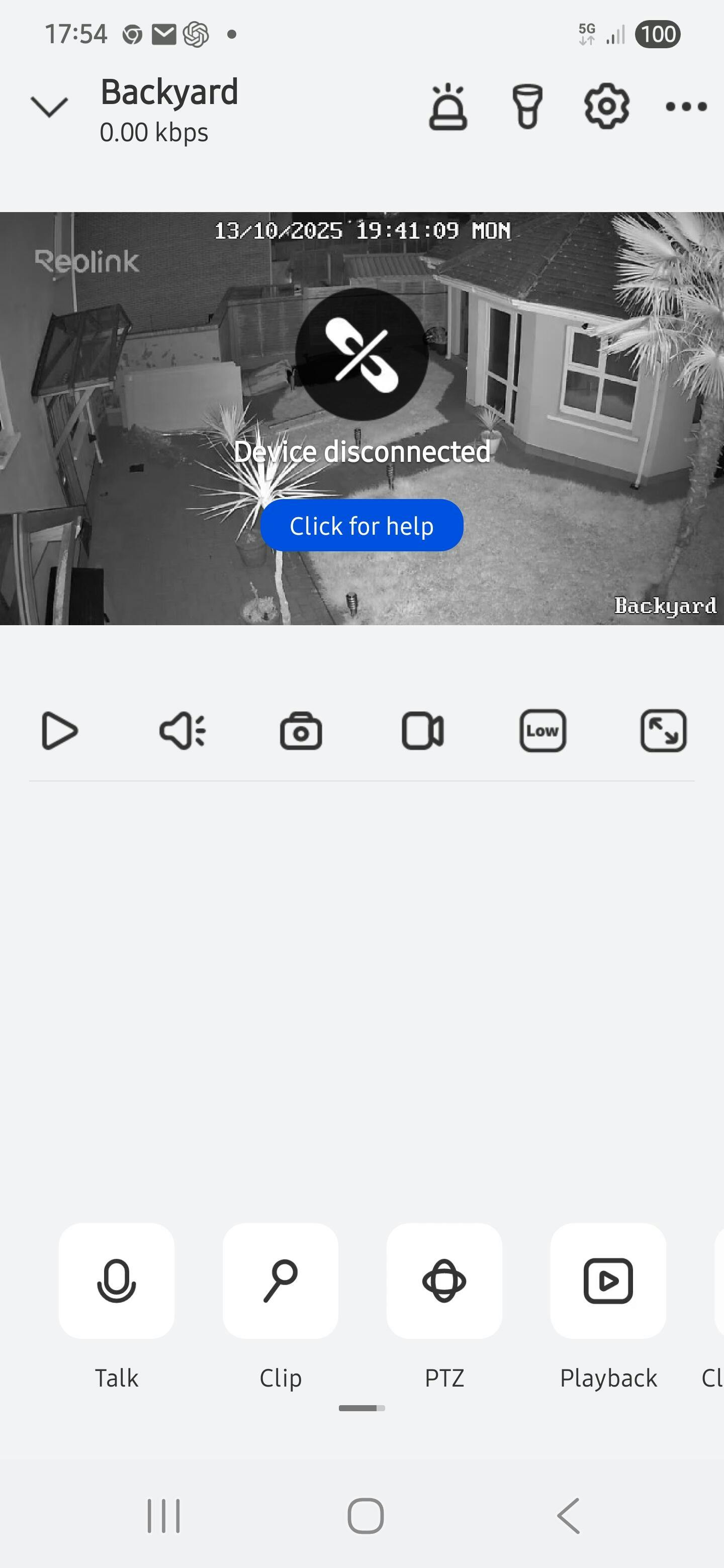Viewport: 724px width, 1568px height.
Task: Open PTZ camera controls
Action: (x=444, y=1281)
